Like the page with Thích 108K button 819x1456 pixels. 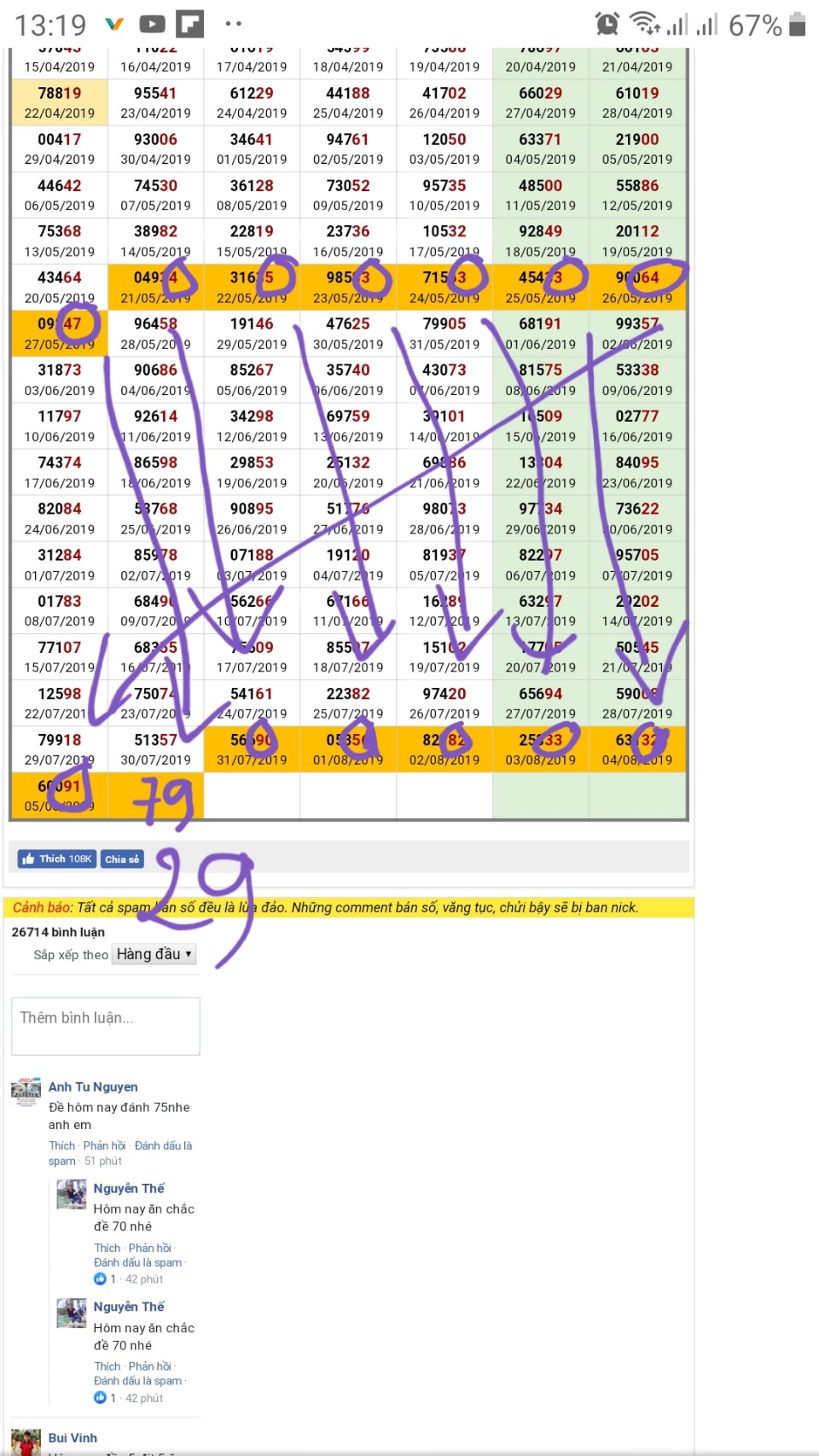(56, 859)
